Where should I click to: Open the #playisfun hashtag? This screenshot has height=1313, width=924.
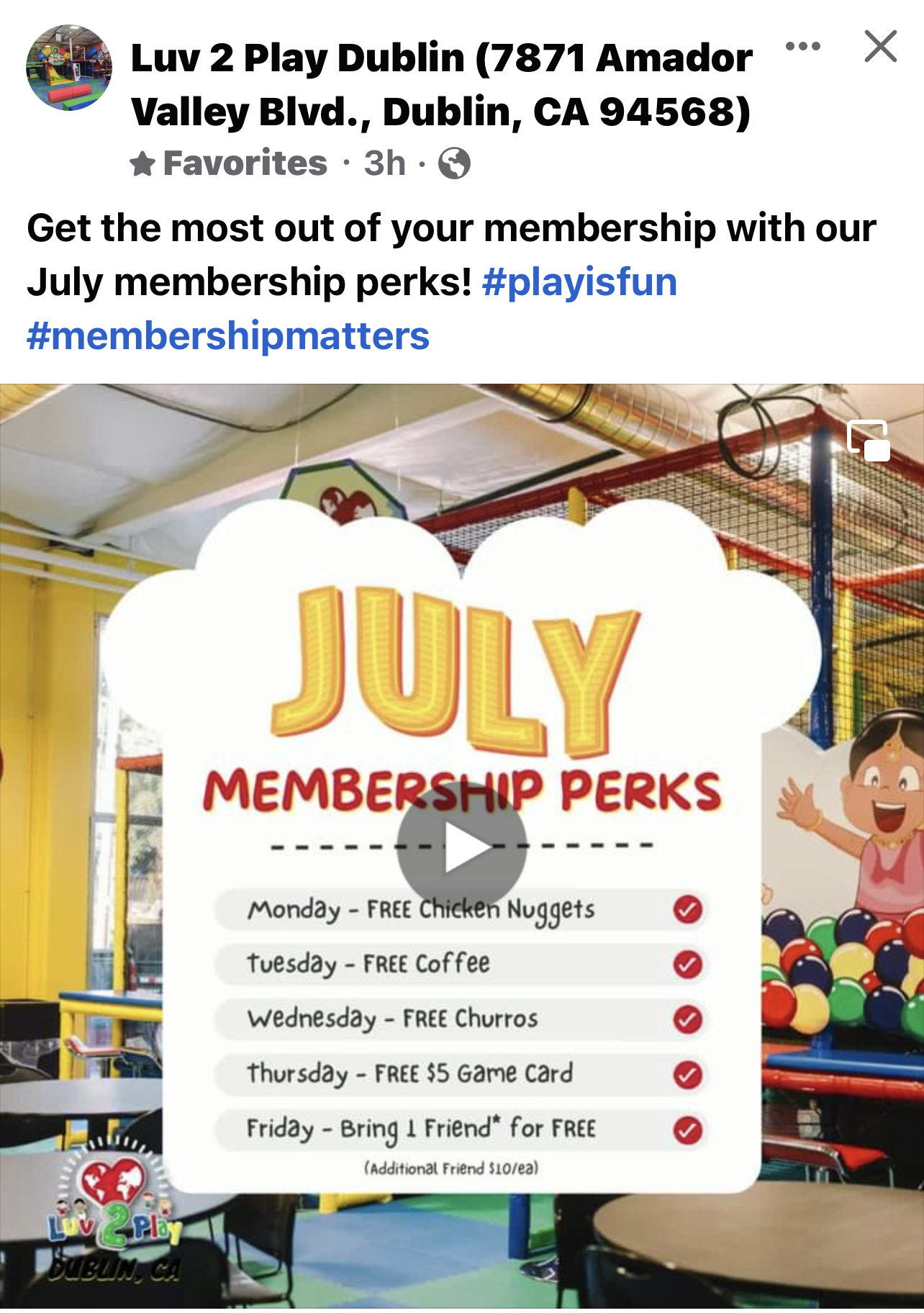pyautogui.click(x=579, y=282)
